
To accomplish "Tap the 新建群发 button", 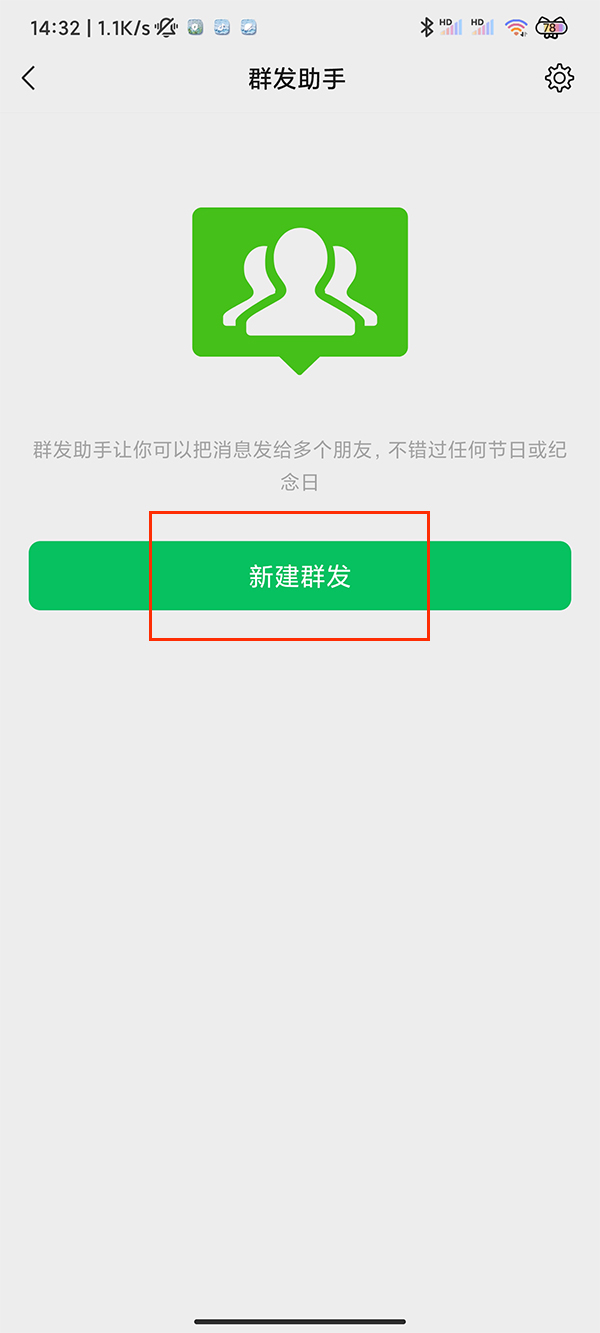I will pyautogui.click(x=299, y=576).
